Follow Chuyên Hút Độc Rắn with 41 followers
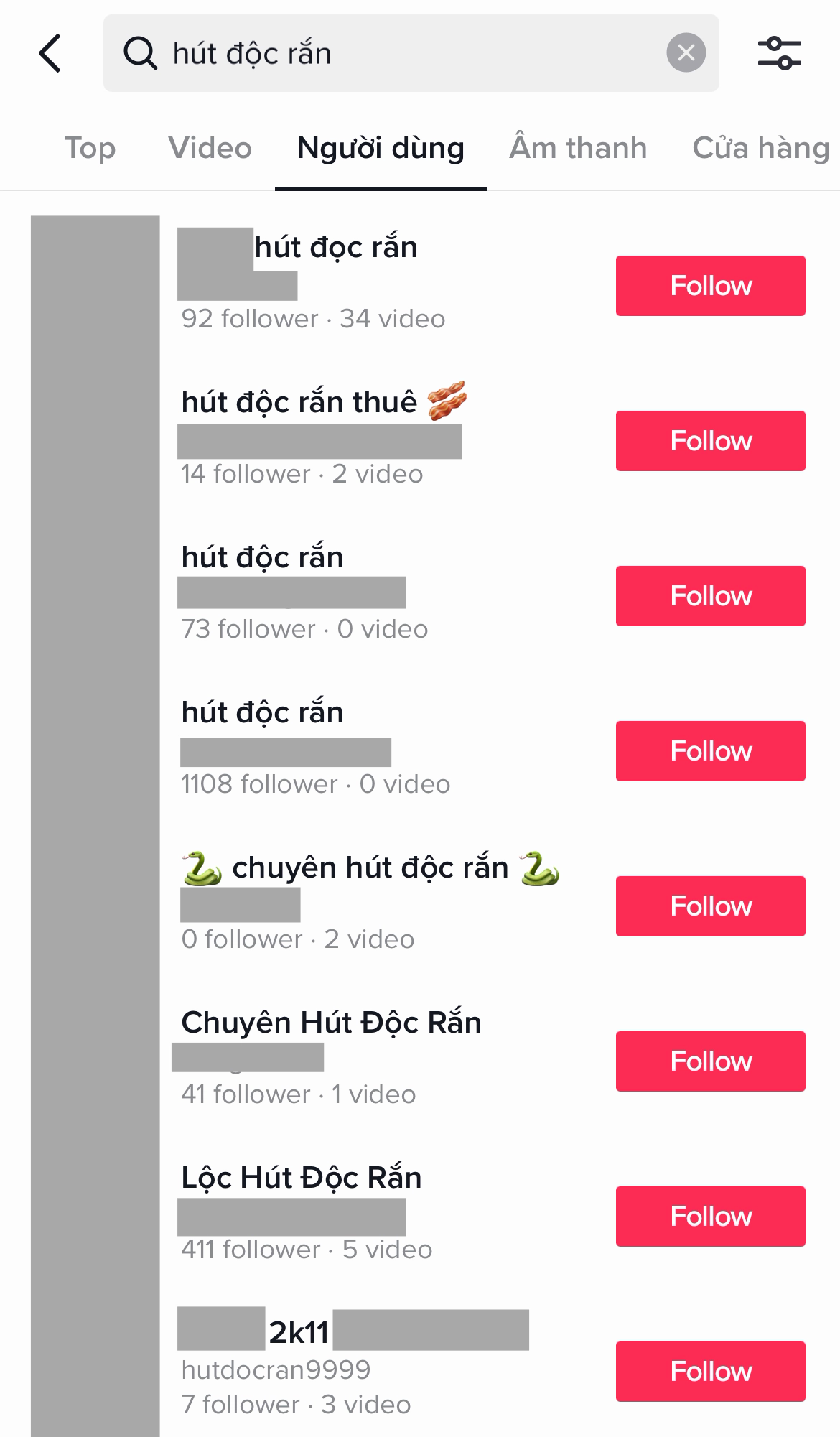This screenshot has height=1437, width=840. click(710, 1061)
